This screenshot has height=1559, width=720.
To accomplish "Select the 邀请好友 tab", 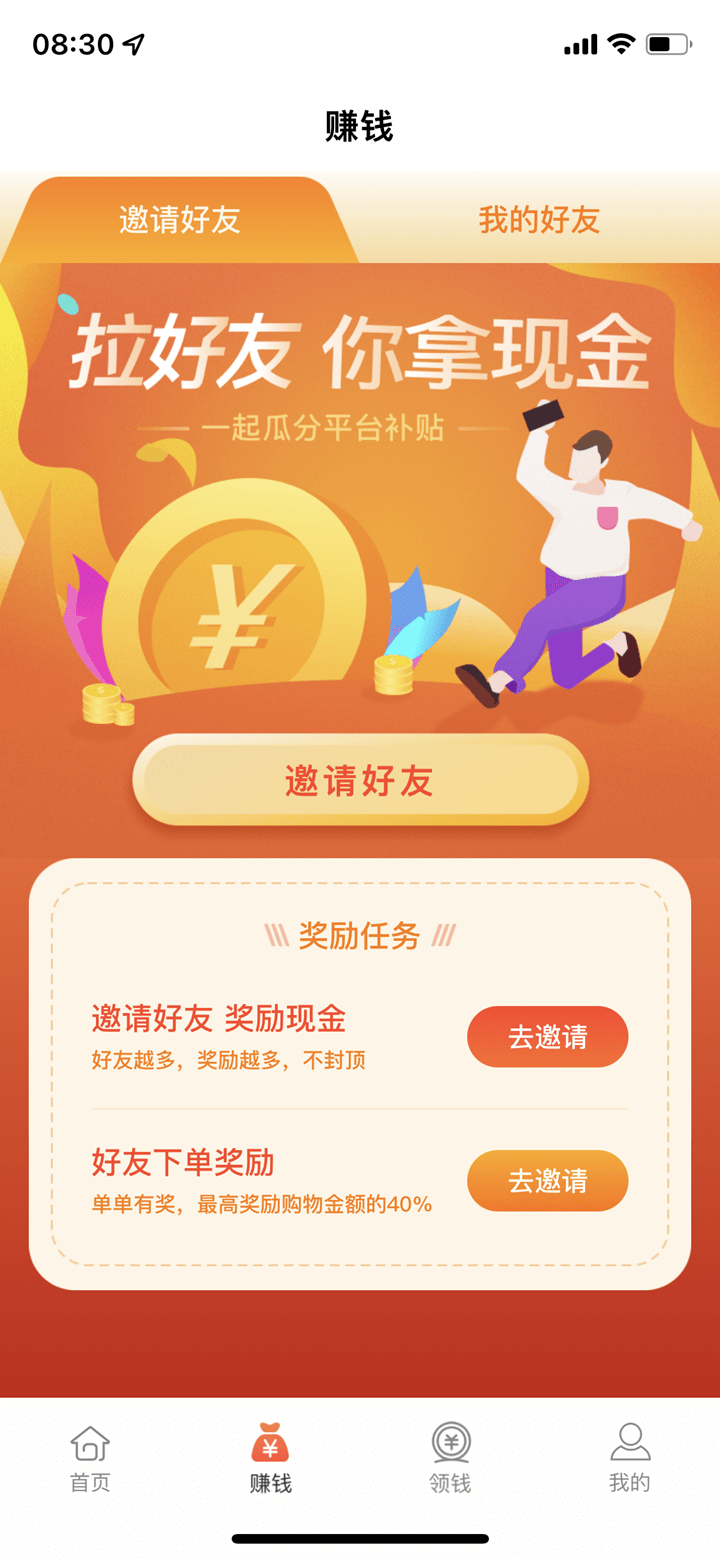I will point(178,219).
